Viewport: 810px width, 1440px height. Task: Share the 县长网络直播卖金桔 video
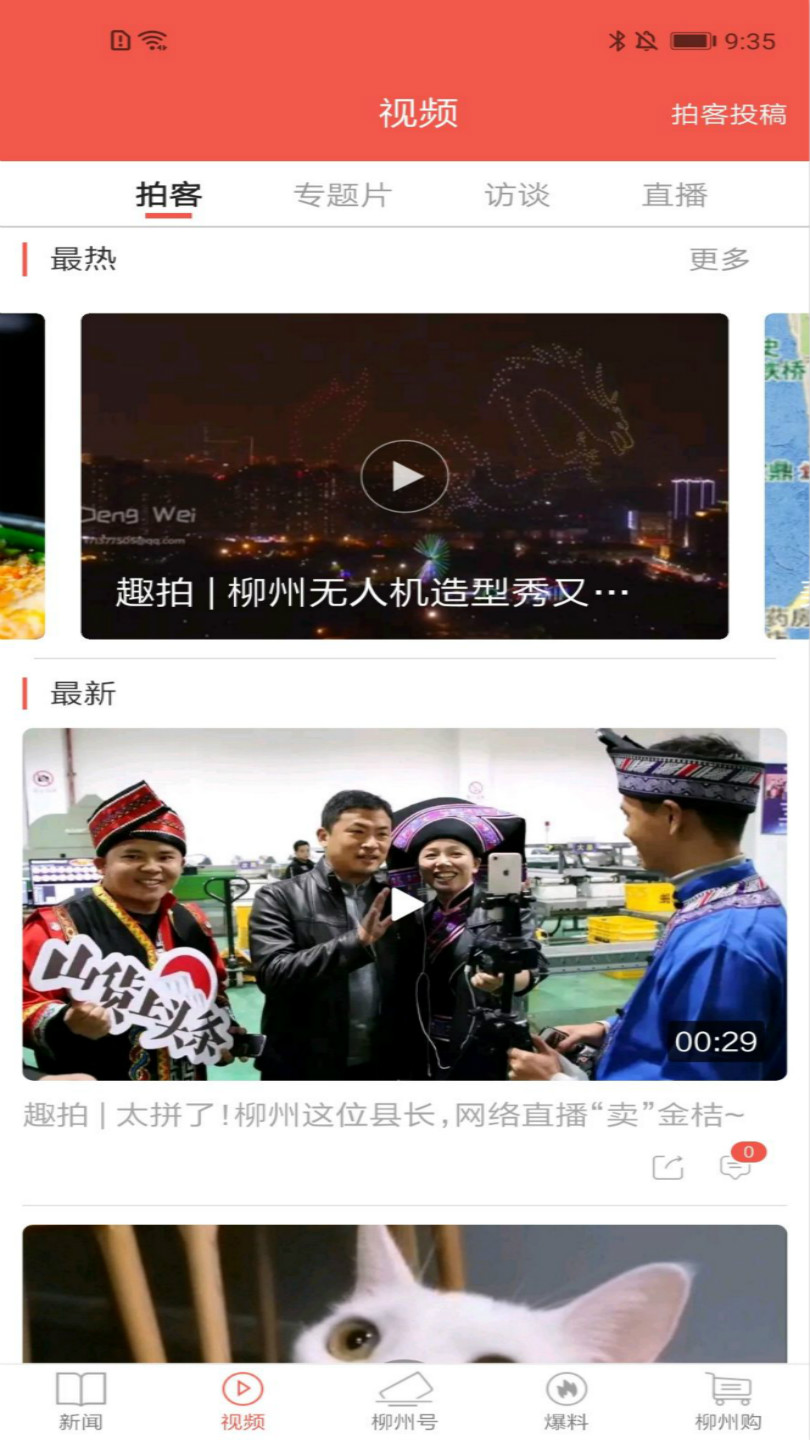coord(667,1167)
